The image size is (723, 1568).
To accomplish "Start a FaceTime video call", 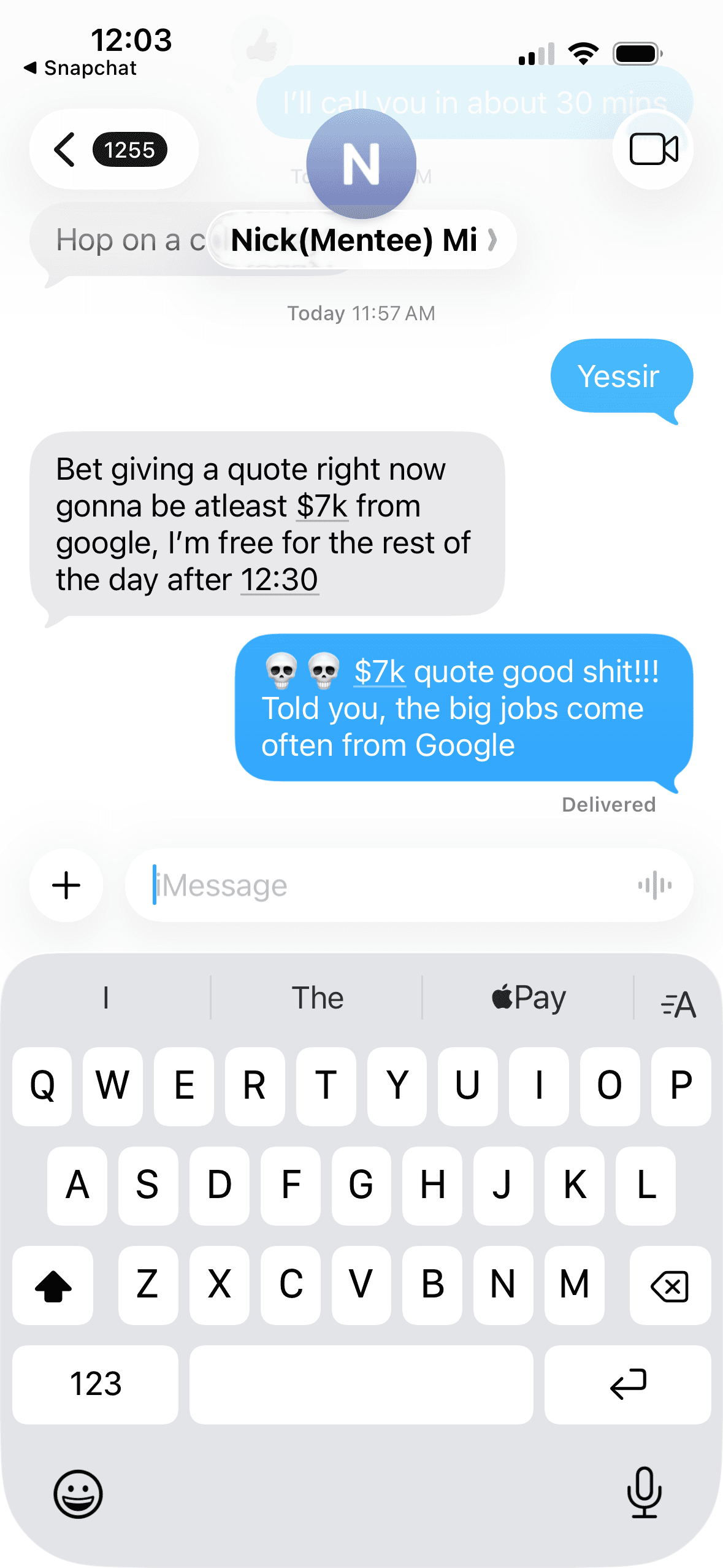I will [x=653, y=149].
